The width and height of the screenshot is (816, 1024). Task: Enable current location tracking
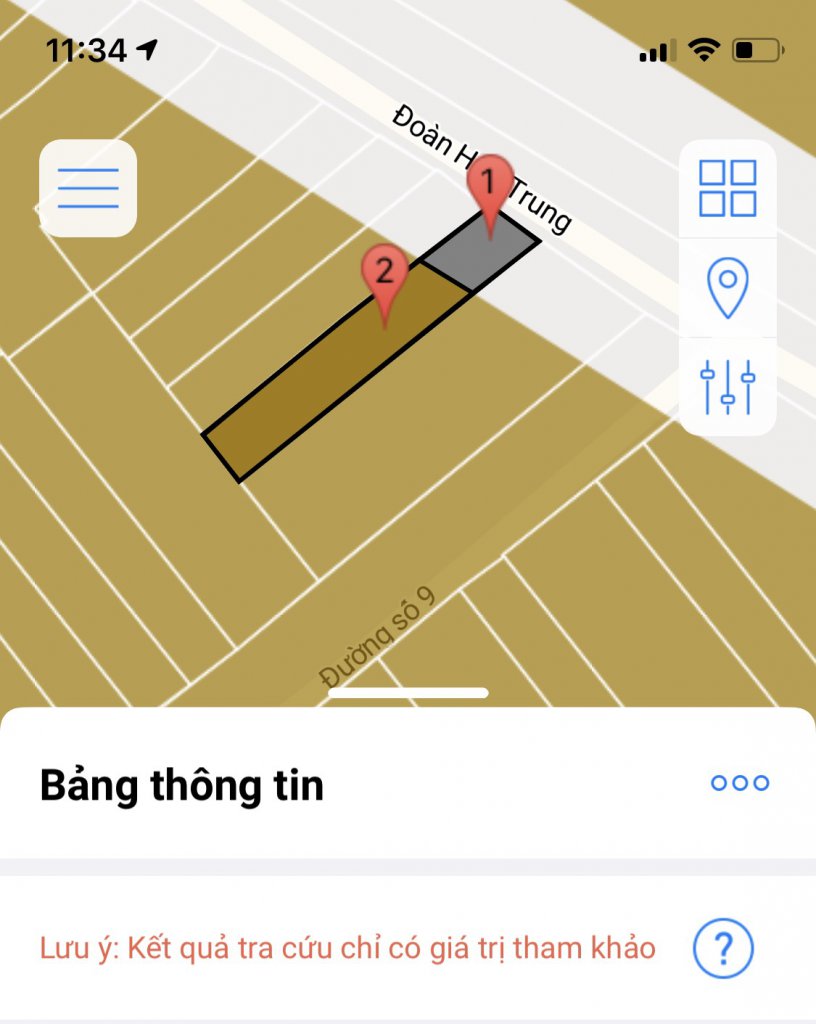coord(727,287)
